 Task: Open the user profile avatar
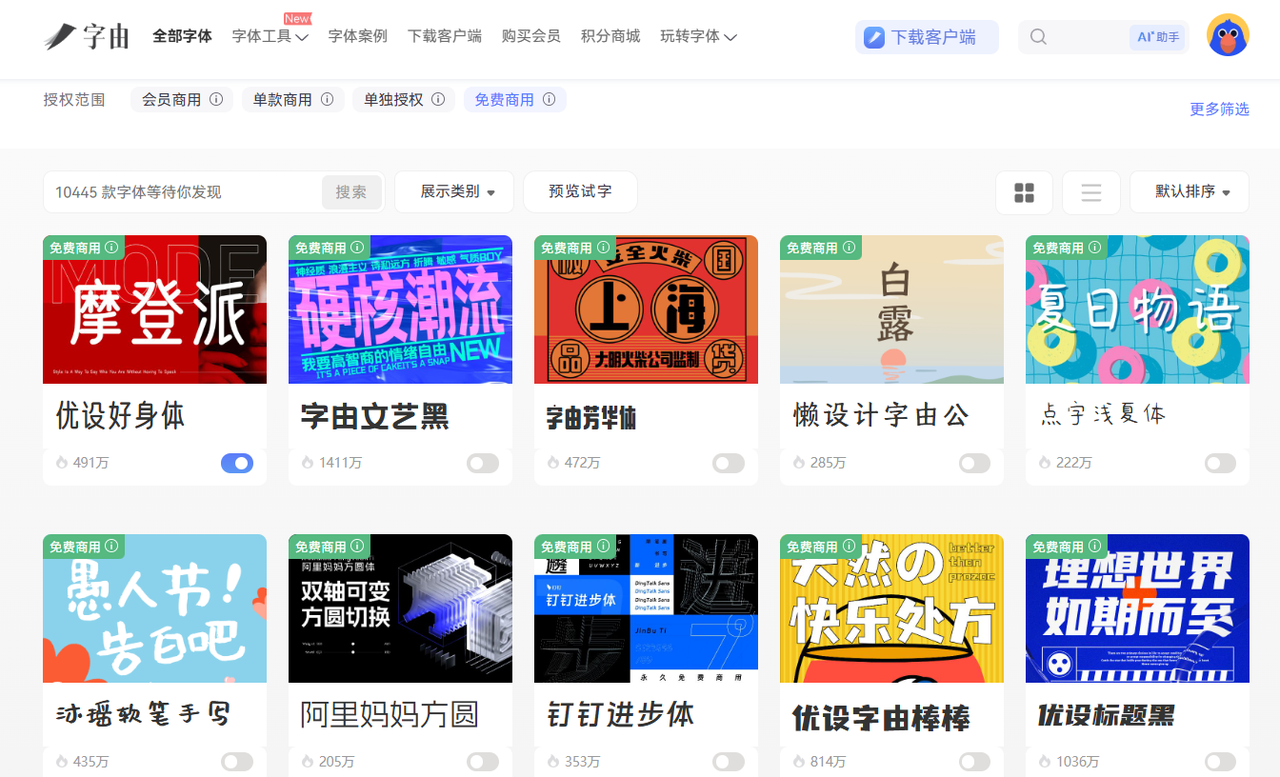pyautogui.click(x=1227, y=36)
